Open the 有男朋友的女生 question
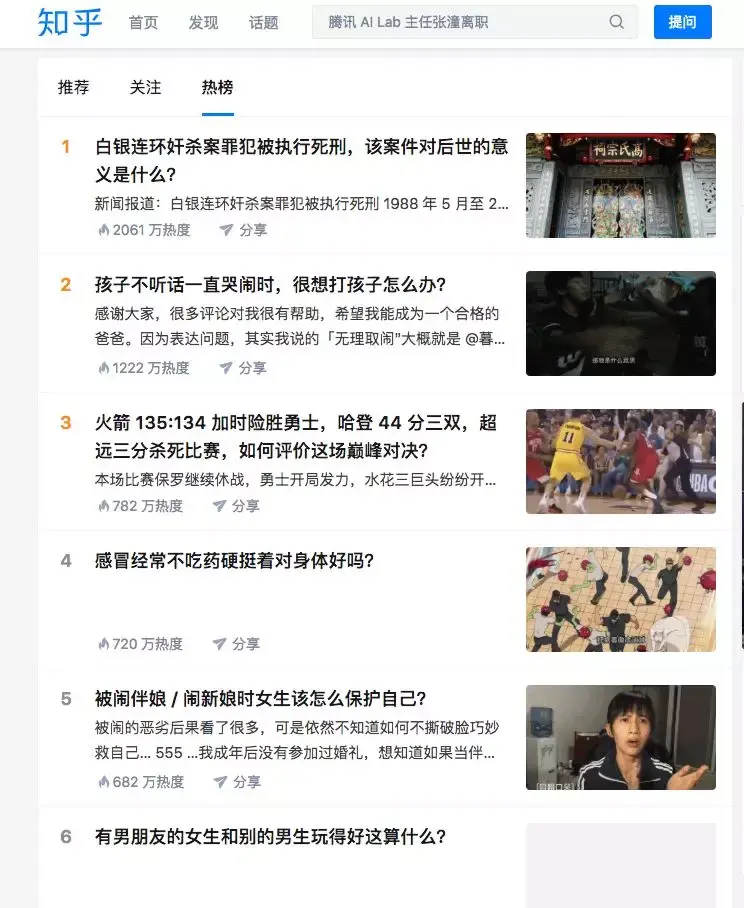Image resolution: width=744 pixels, height=908 pixels. tap(270, 837)
